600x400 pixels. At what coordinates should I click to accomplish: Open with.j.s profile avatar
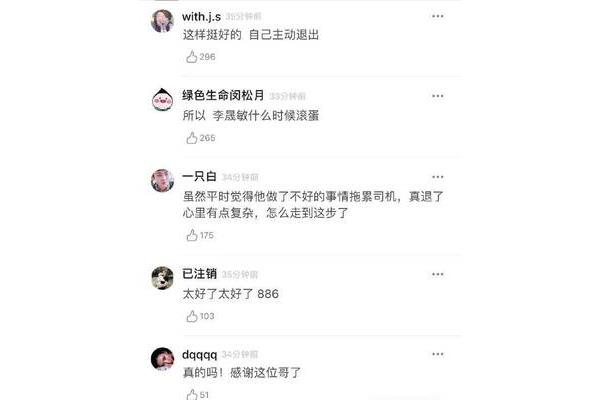point(162,20)
